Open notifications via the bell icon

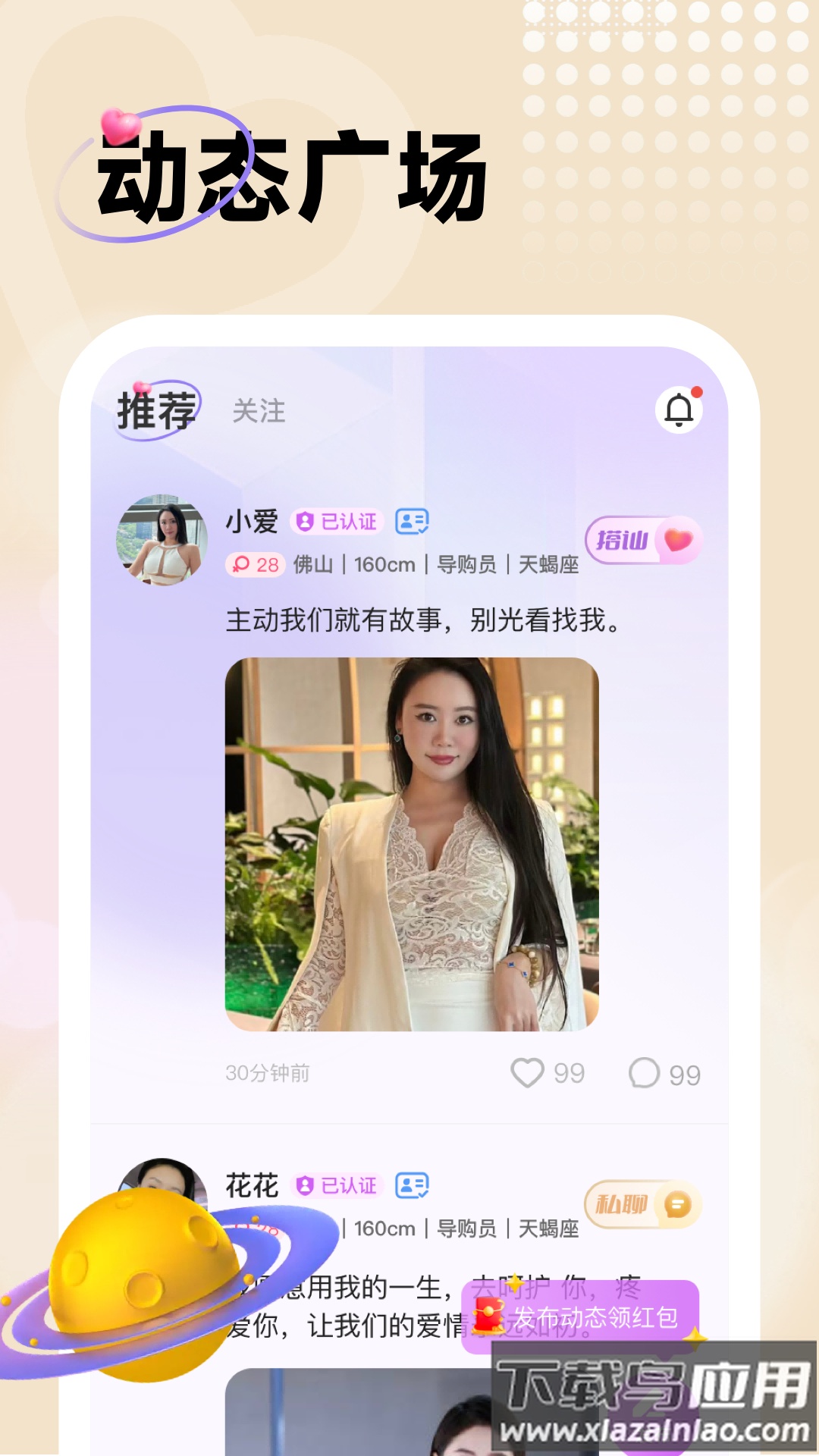tap(677, 408)
